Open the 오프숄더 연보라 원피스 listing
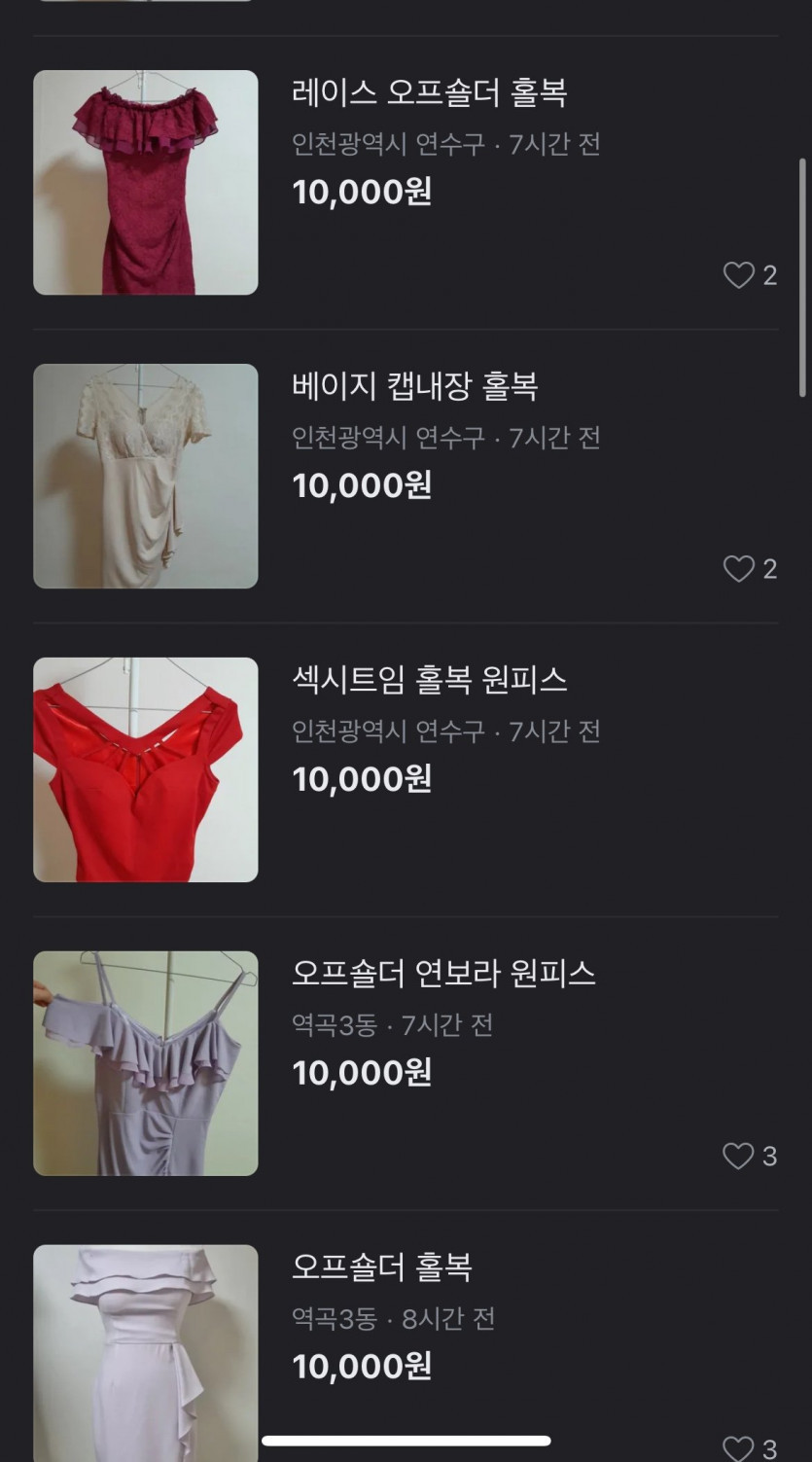The width and height of the screenshot is (812, 1462). tap(443, 974)
